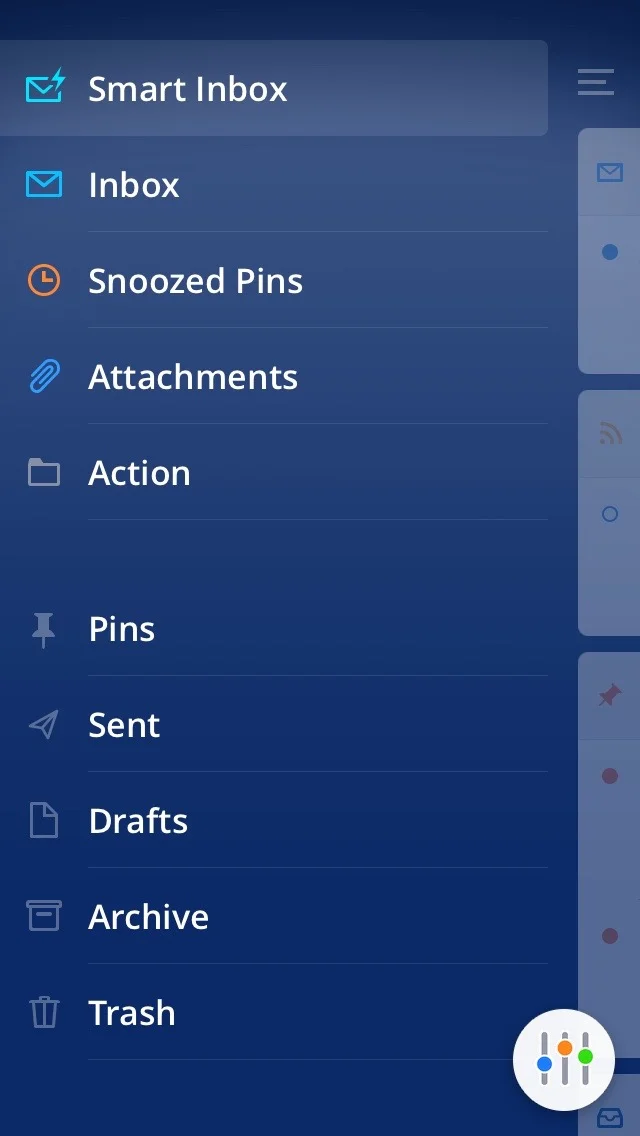Open the Sent folder
640x1136 pixels.
124,725
